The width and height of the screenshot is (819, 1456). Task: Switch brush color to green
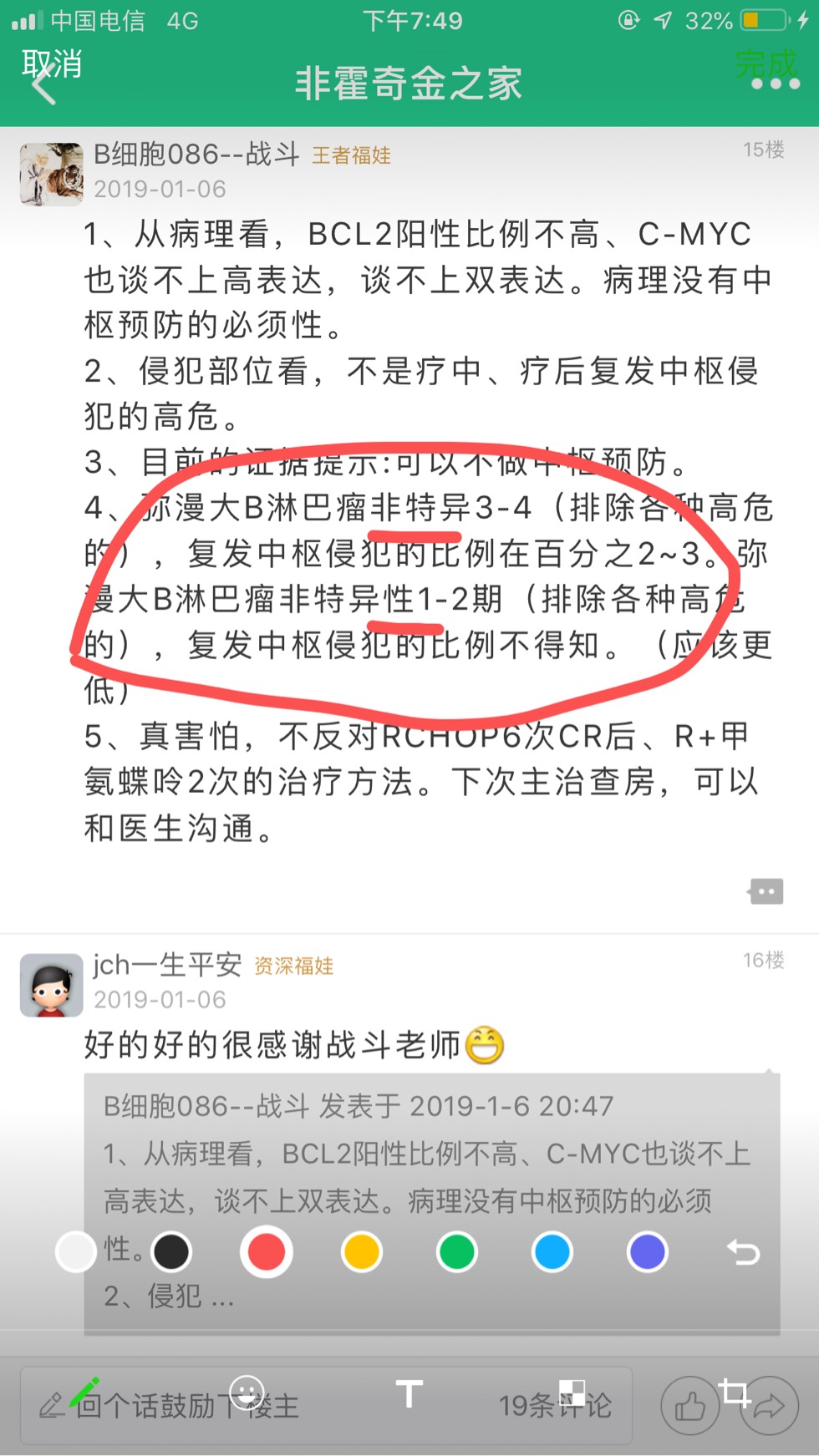tap(457, 1252)
